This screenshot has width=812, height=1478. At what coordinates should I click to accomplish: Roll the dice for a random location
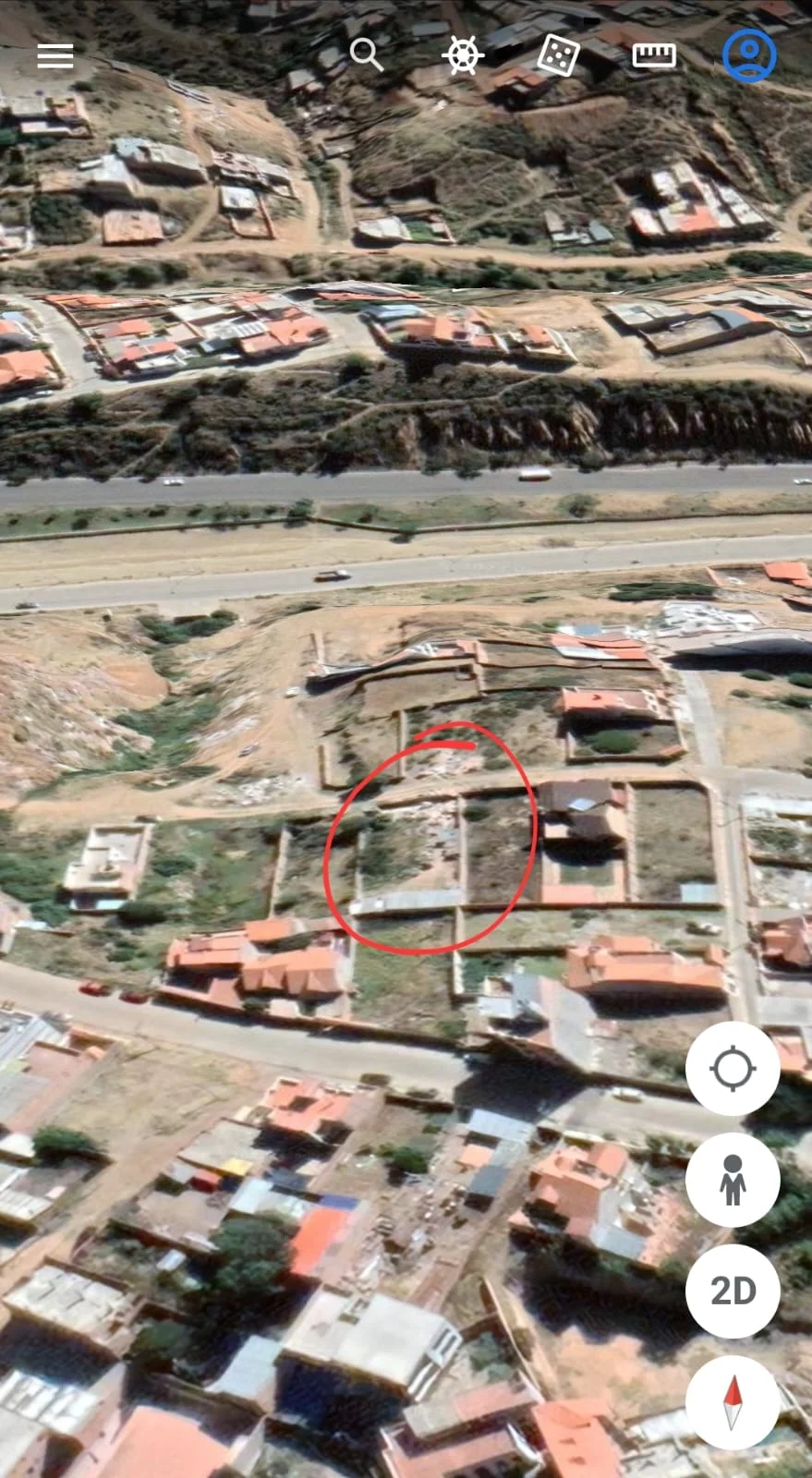pos(558,55)
